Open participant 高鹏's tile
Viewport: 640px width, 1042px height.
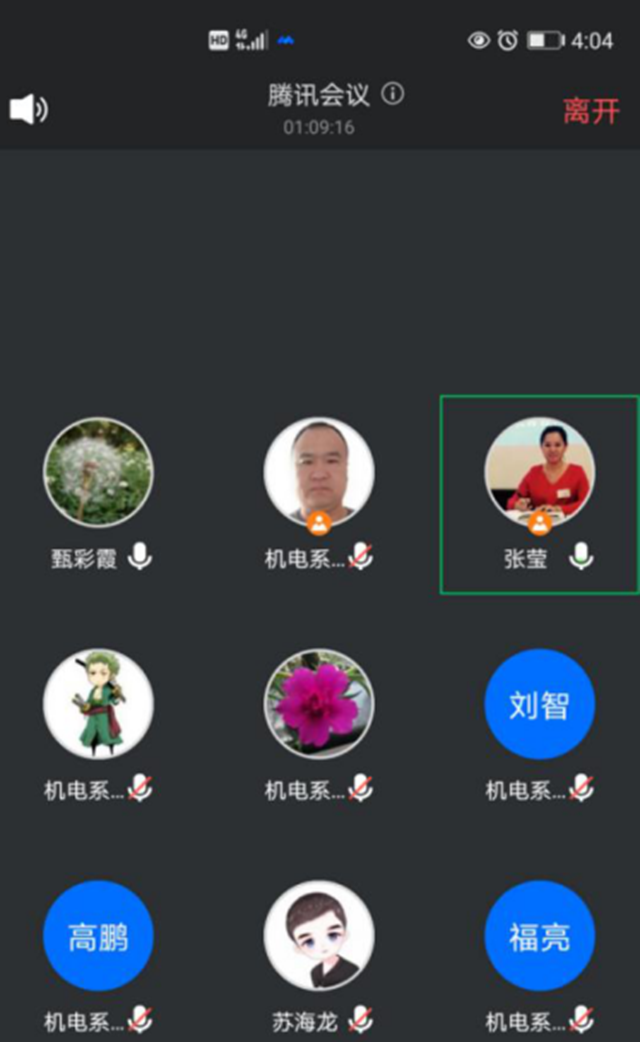coord(98,936)
